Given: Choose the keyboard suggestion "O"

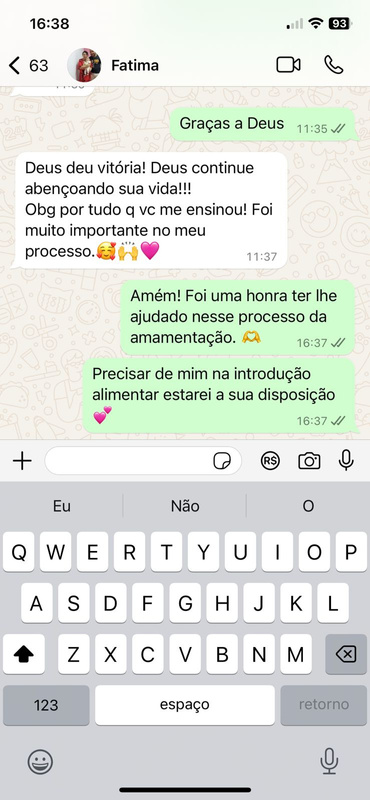Looking at the screenshot, I should [308, 506].
